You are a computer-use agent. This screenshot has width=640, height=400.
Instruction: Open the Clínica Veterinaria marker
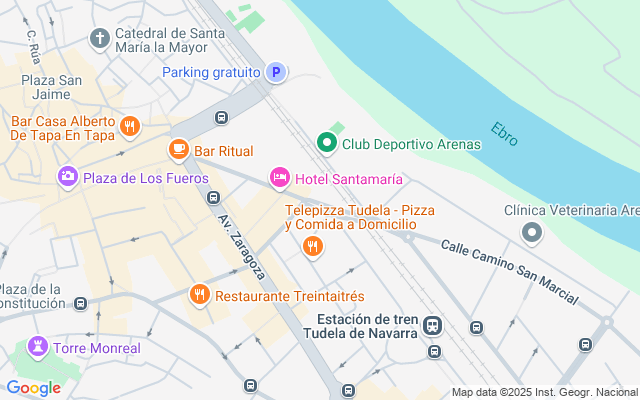point(532,234)
